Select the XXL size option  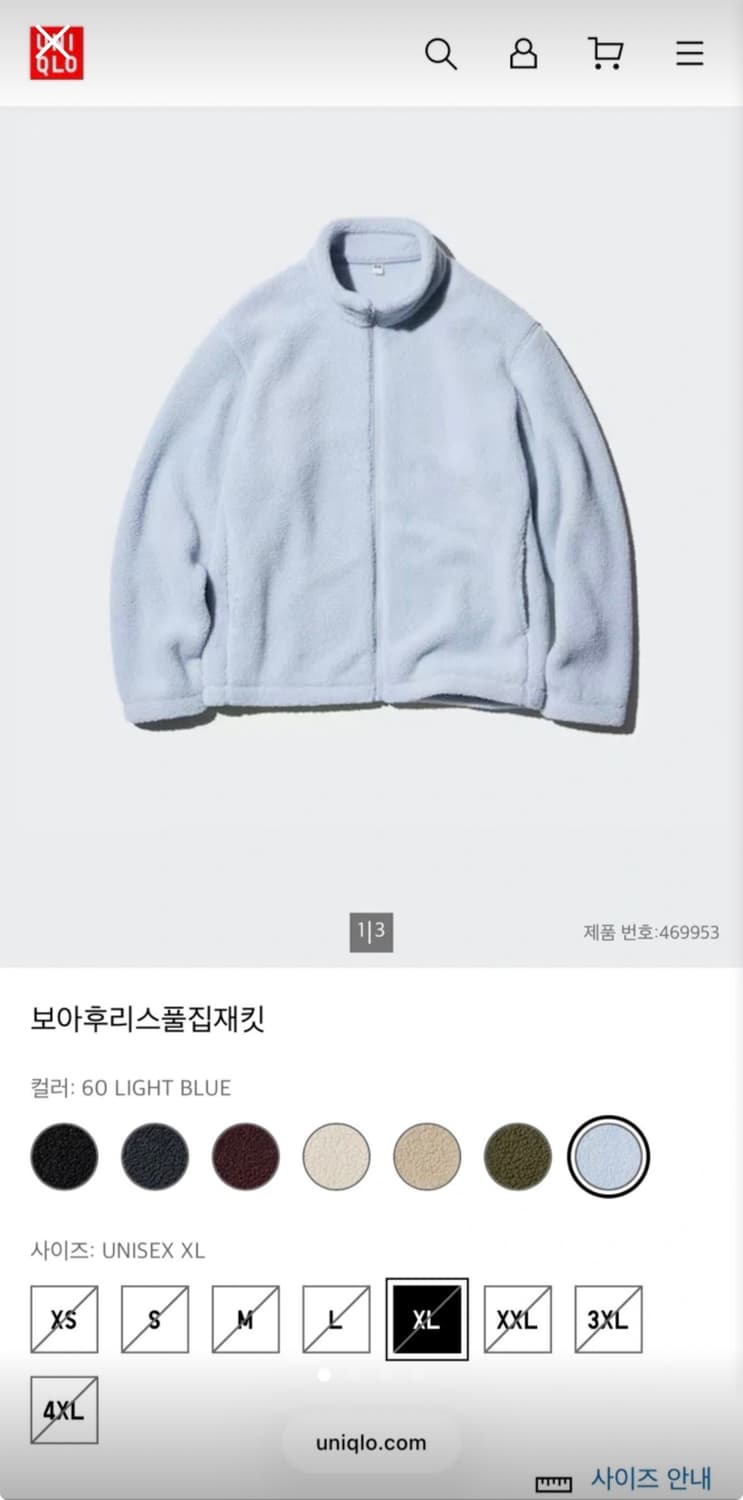click(517, 1318)
